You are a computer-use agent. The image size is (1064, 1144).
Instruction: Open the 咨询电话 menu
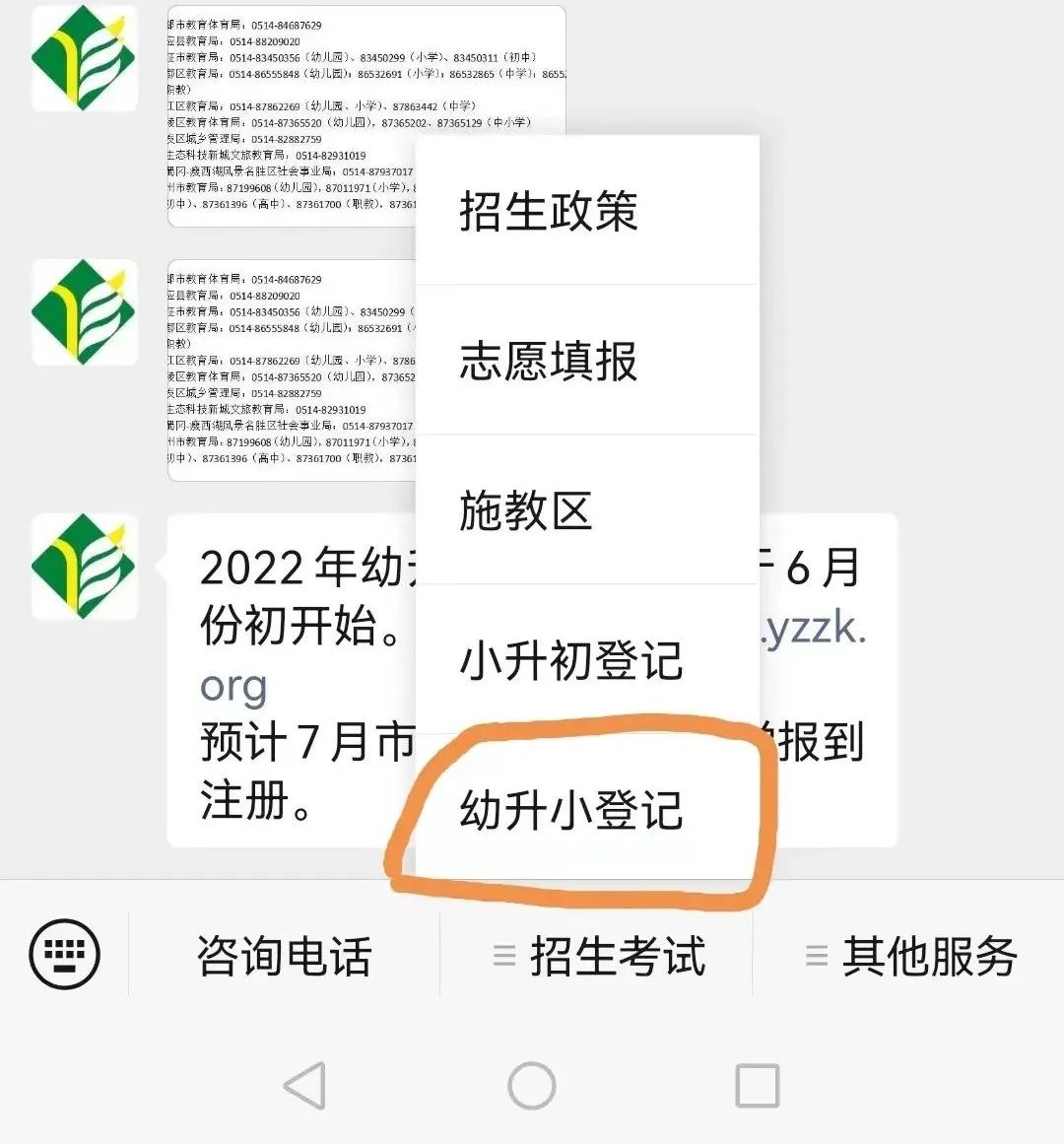284,956
